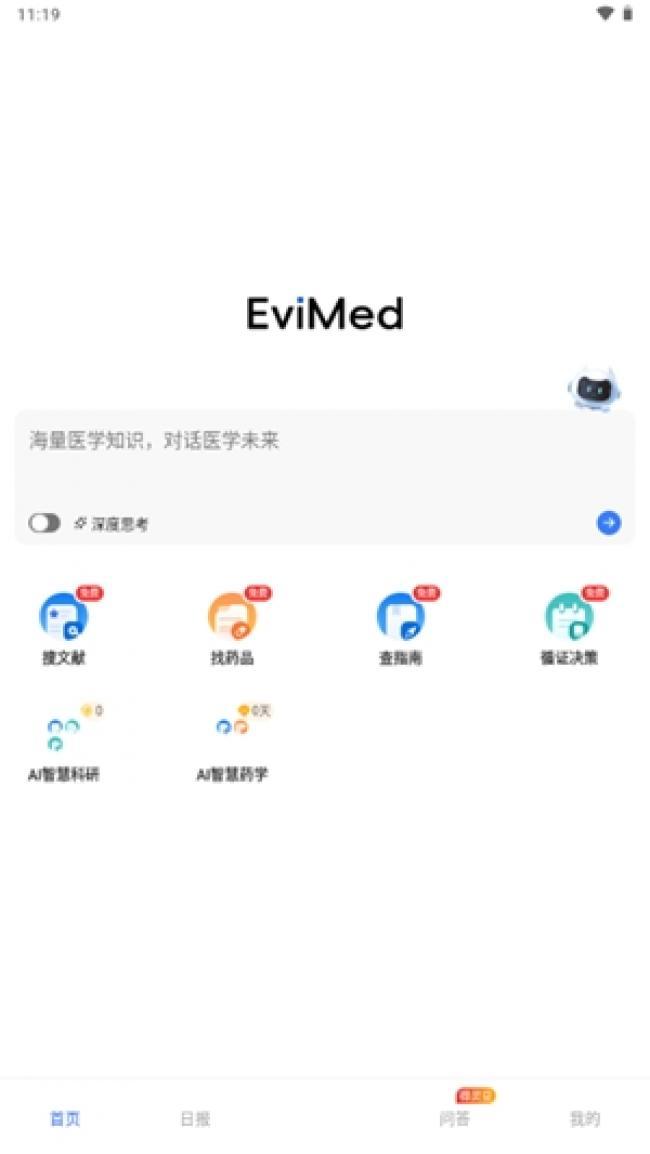
Task: Launch AI智慧药学
Action: (x=233, y=743)
